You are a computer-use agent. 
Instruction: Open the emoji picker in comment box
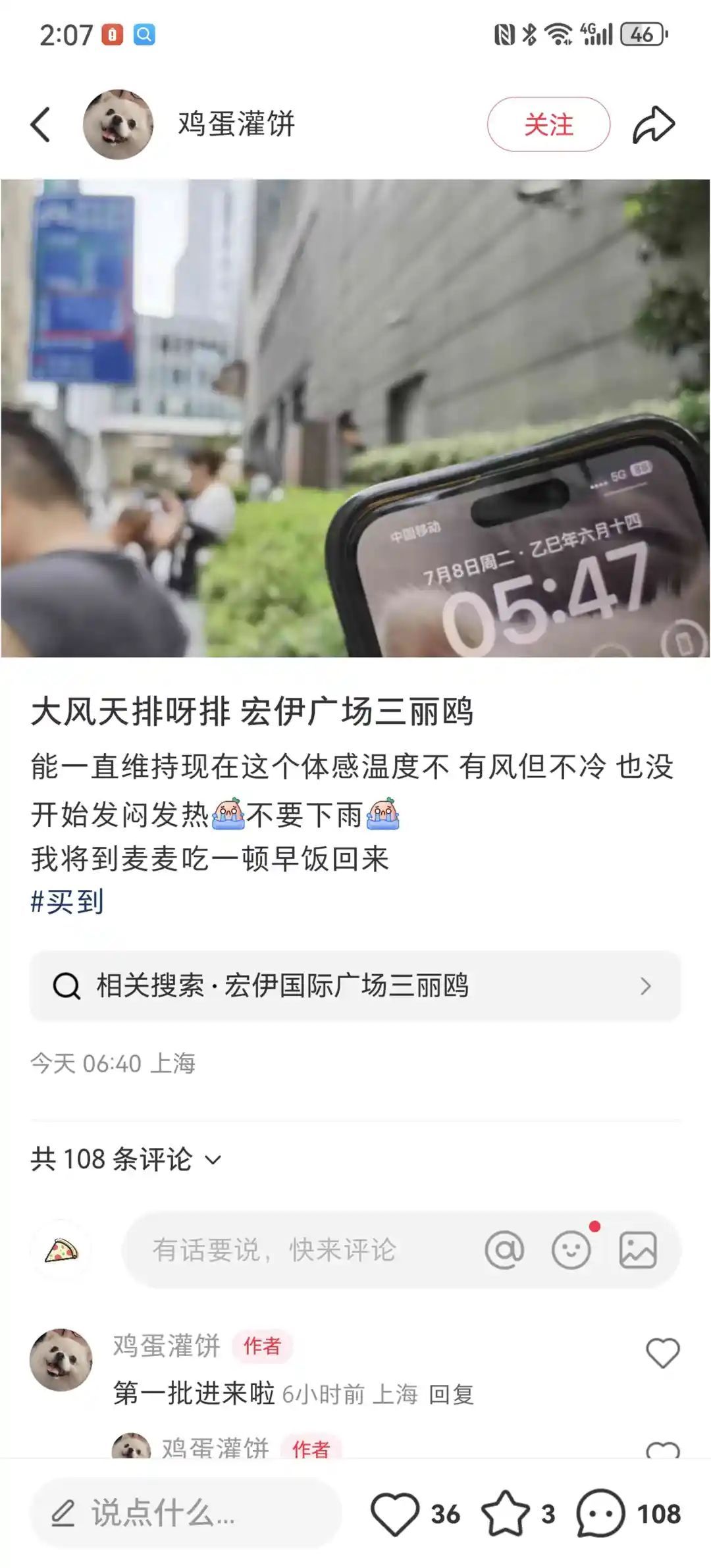(x=571, y=1249)
